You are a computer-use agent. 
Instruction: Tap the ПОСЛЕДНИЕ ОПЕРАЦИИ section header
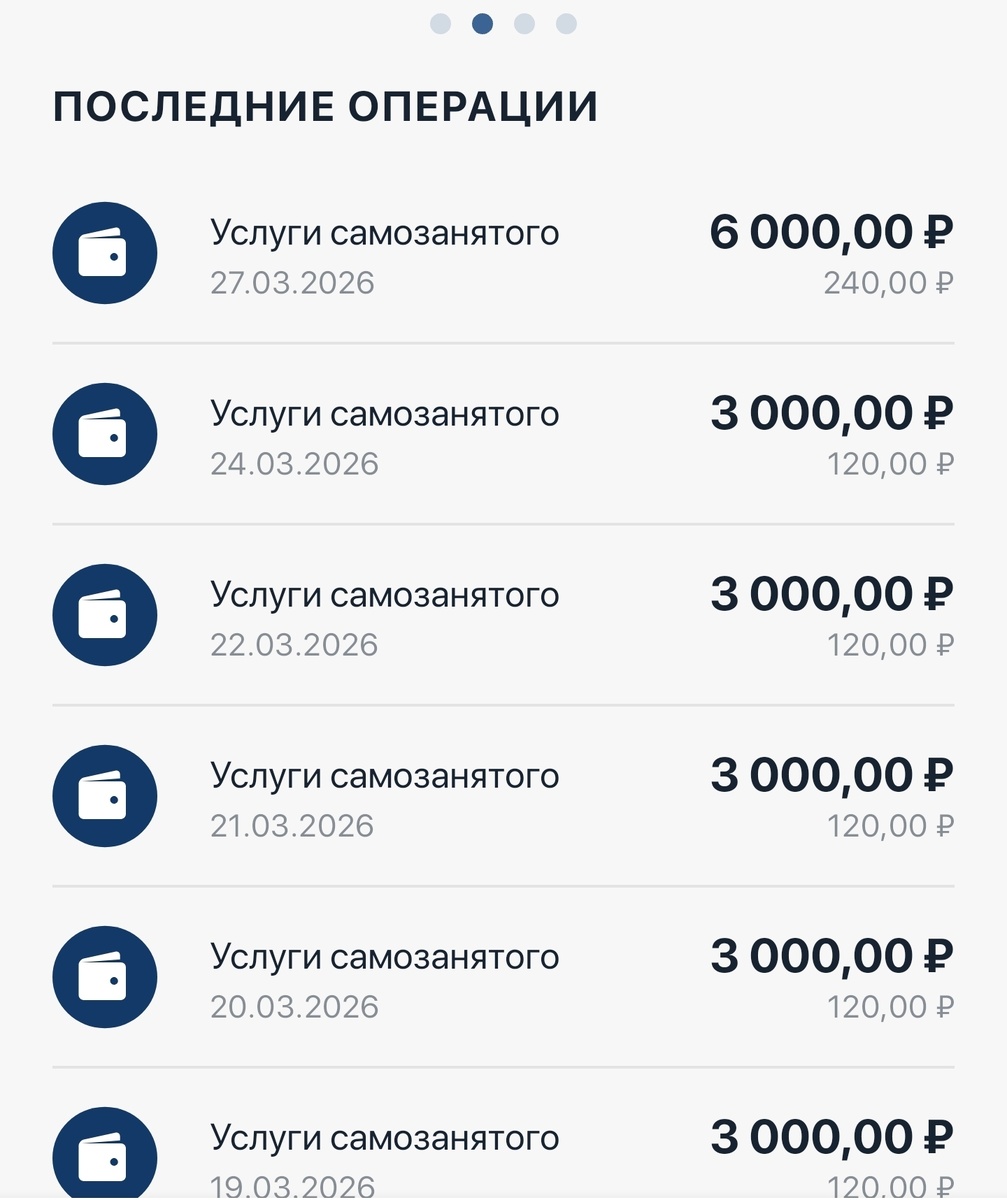click(327, 103)
